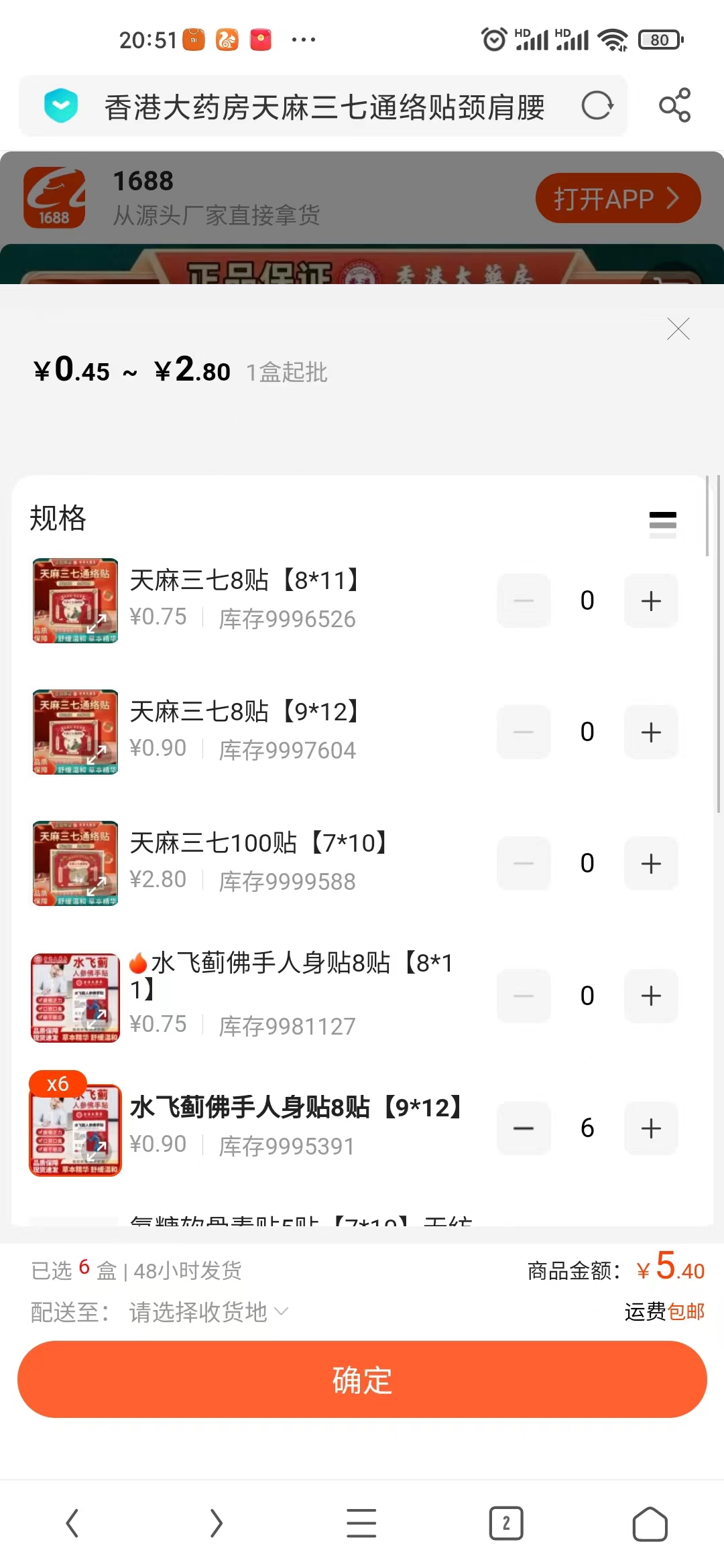The width and height of the screenshot is (724, 1568).
Task: Edit the page address bar
Action: pyautogui.click(x=324, y=107)
